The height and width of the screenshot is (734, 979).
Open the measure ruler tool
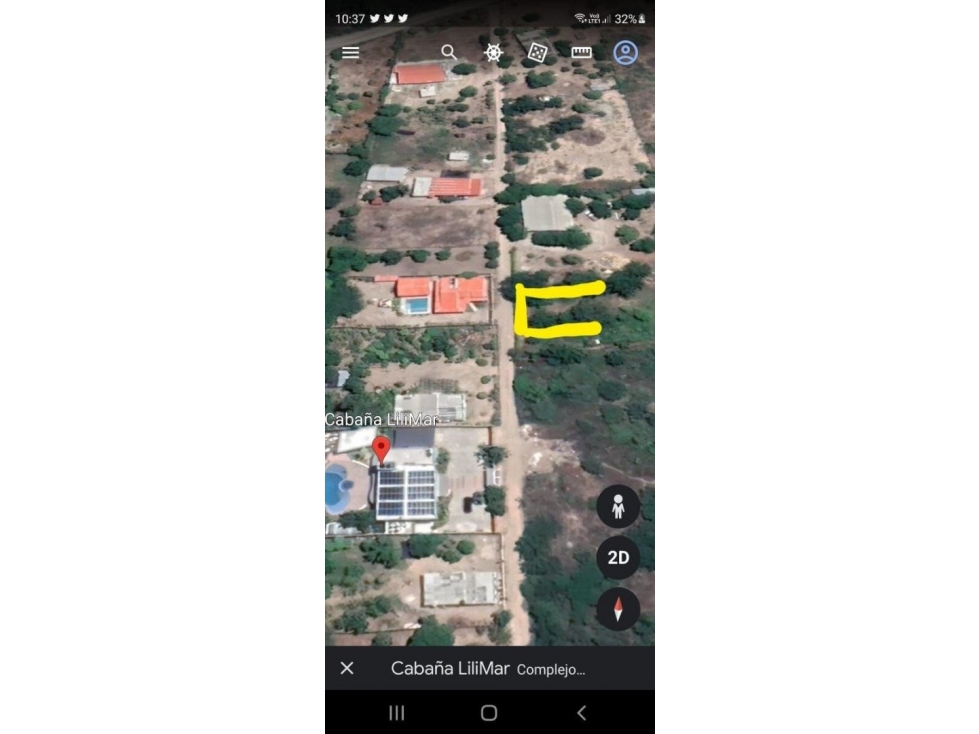581,53
